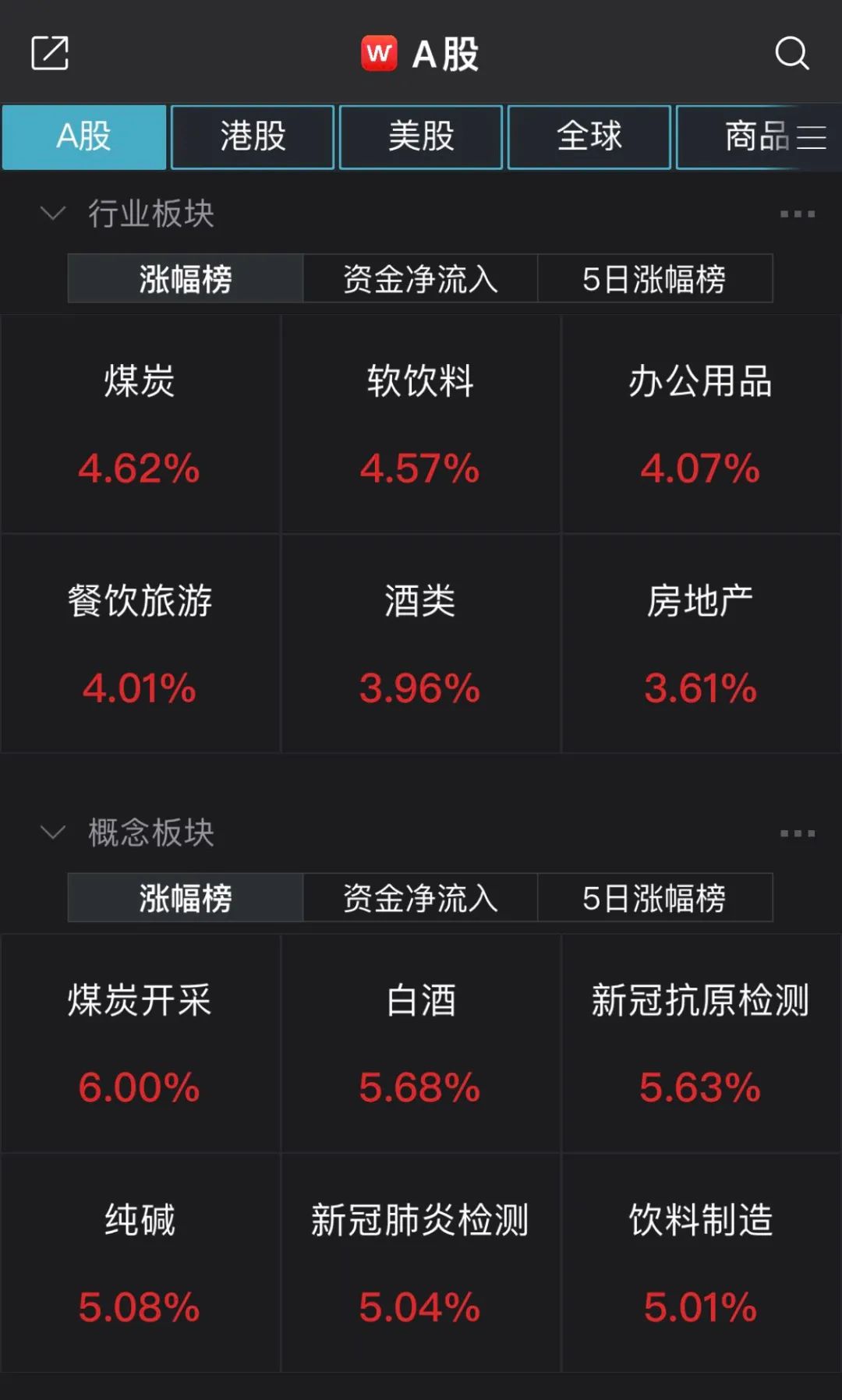Screen dimensions: 842x1400
Task: Select 5日涨幅榜 under 行业板块
Action: 655,278
